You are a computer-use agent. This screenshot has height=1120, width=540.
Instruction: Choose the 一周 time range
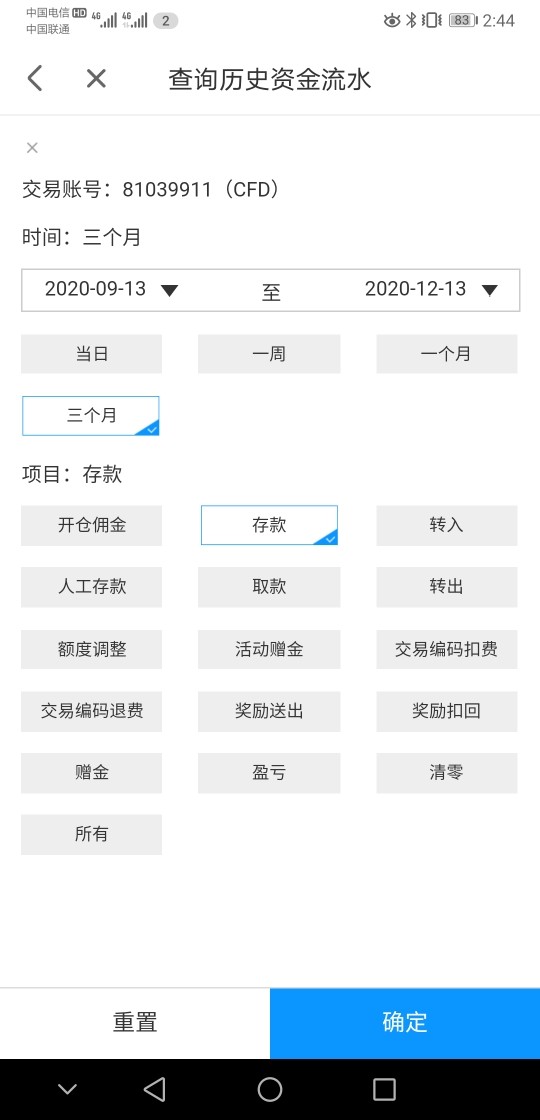point(269,354)
